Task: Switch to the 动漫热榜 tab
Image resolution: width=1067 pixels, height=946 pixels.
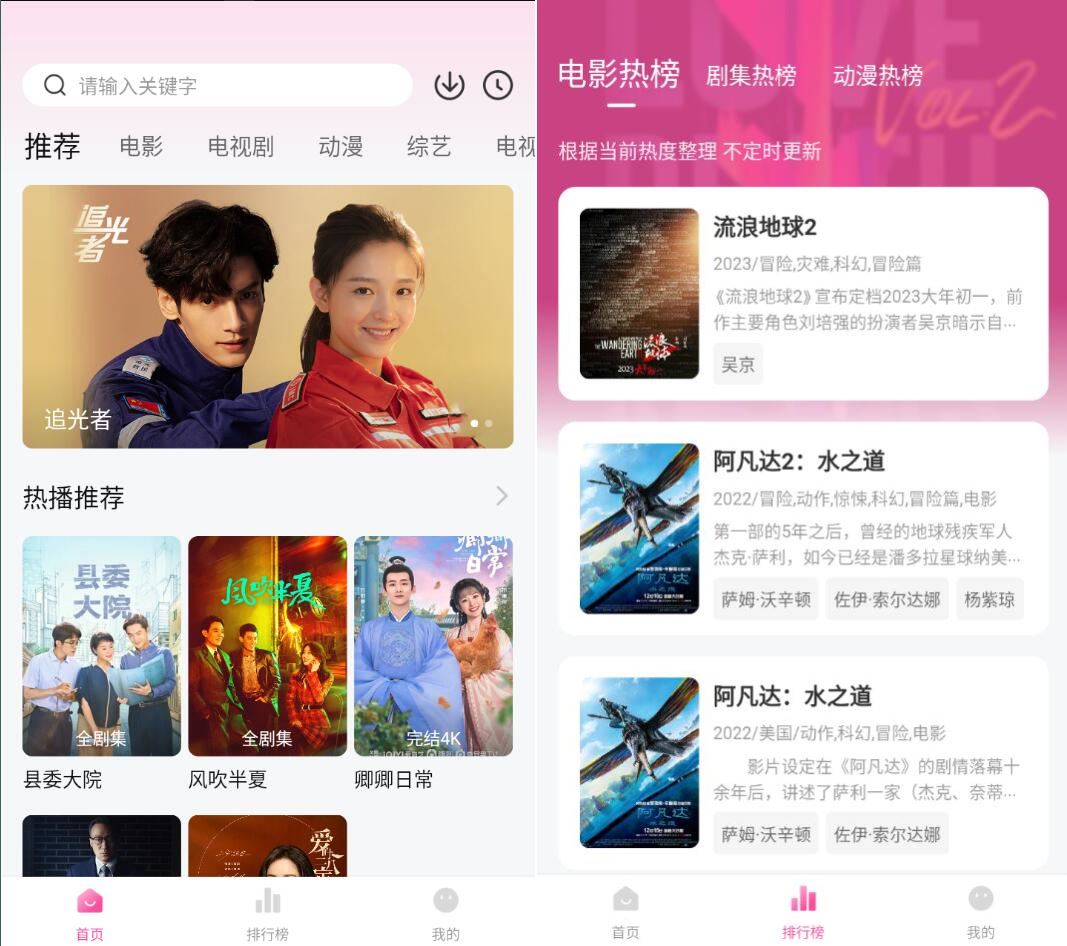Action: [x=878, y=75]
